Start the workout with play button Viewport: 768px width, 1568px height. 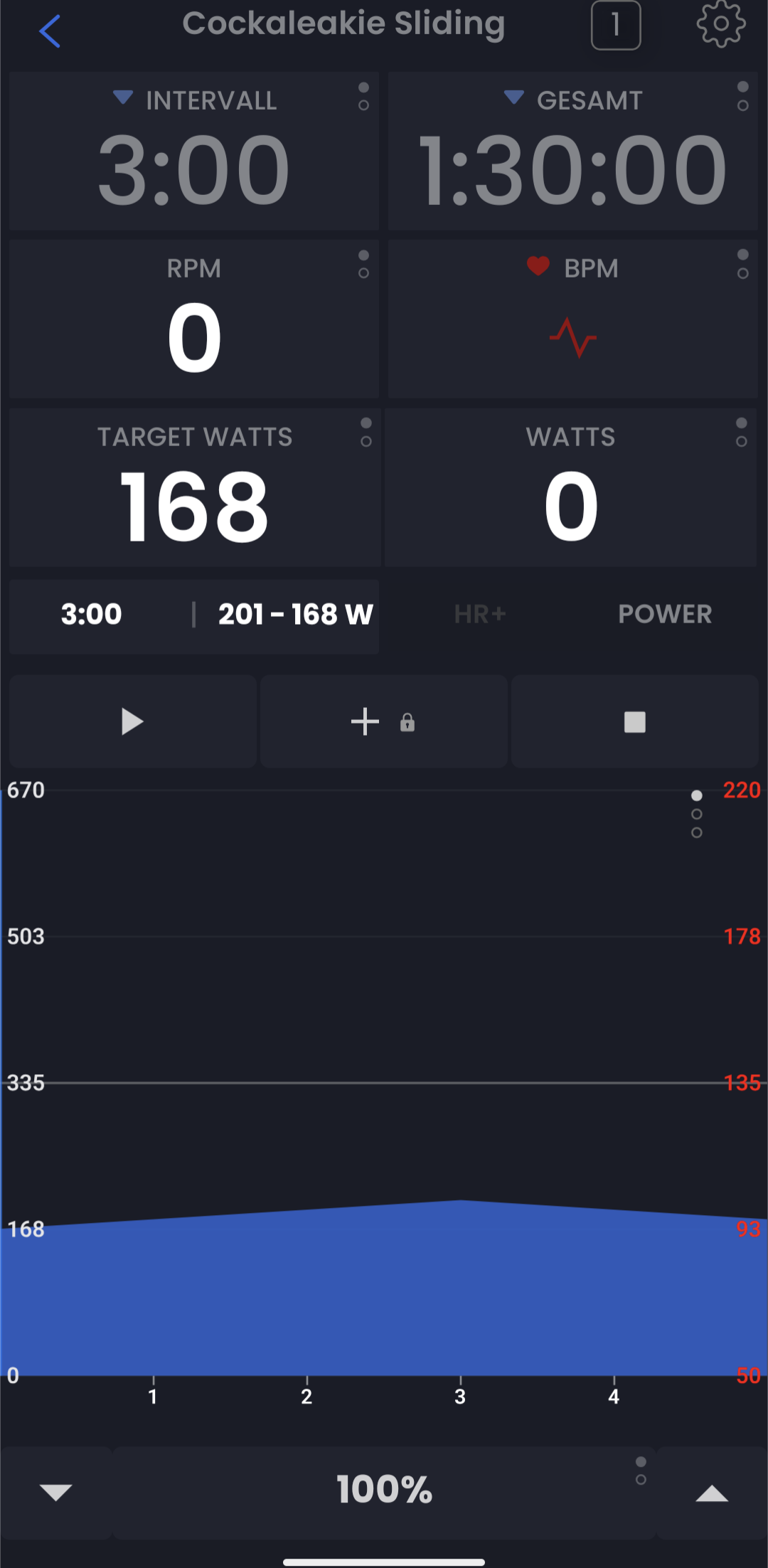tap(133, 721)
